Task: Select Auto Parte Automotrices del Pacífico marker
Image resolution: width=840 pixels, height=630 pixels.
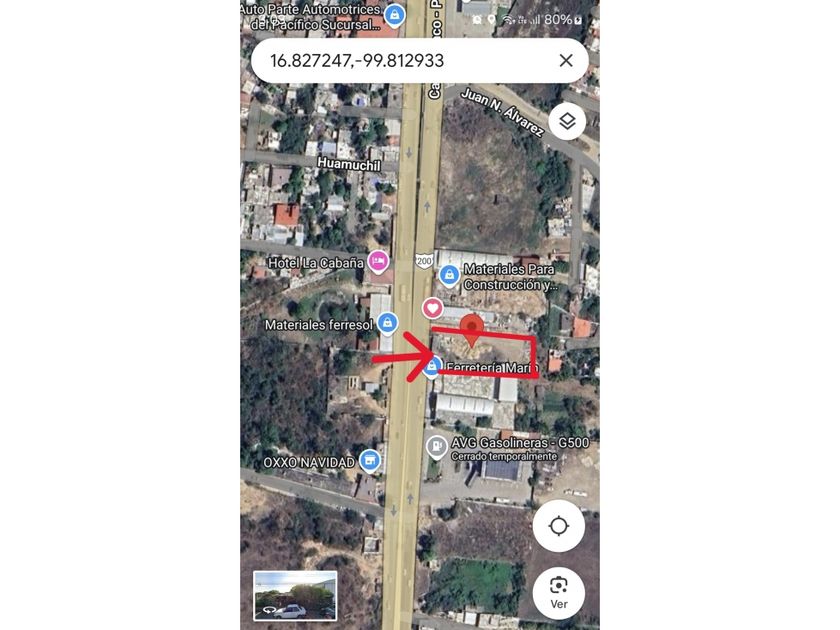Action: pos(395,15)
